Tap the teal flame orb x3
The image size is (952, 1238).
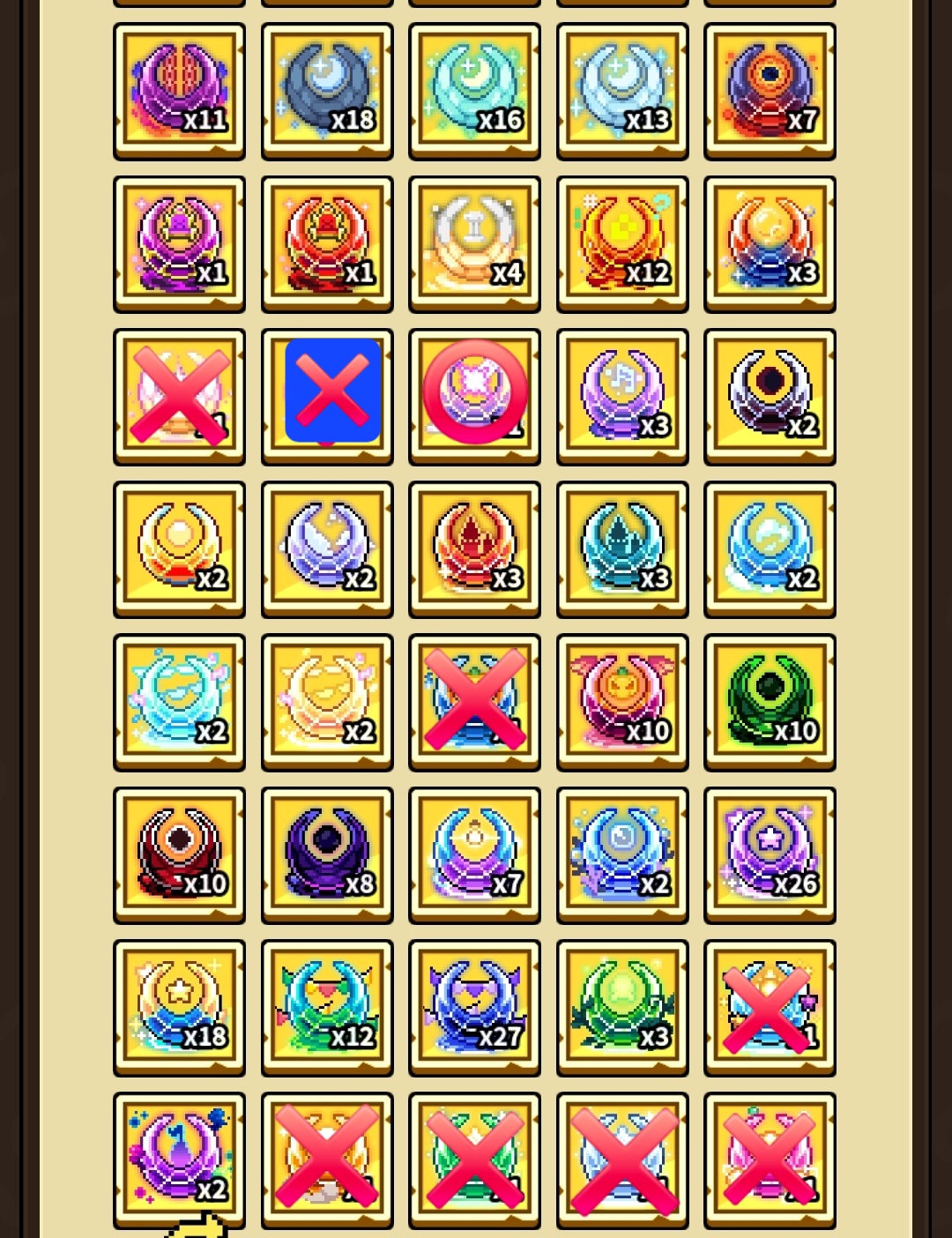[x=622, y=548]
